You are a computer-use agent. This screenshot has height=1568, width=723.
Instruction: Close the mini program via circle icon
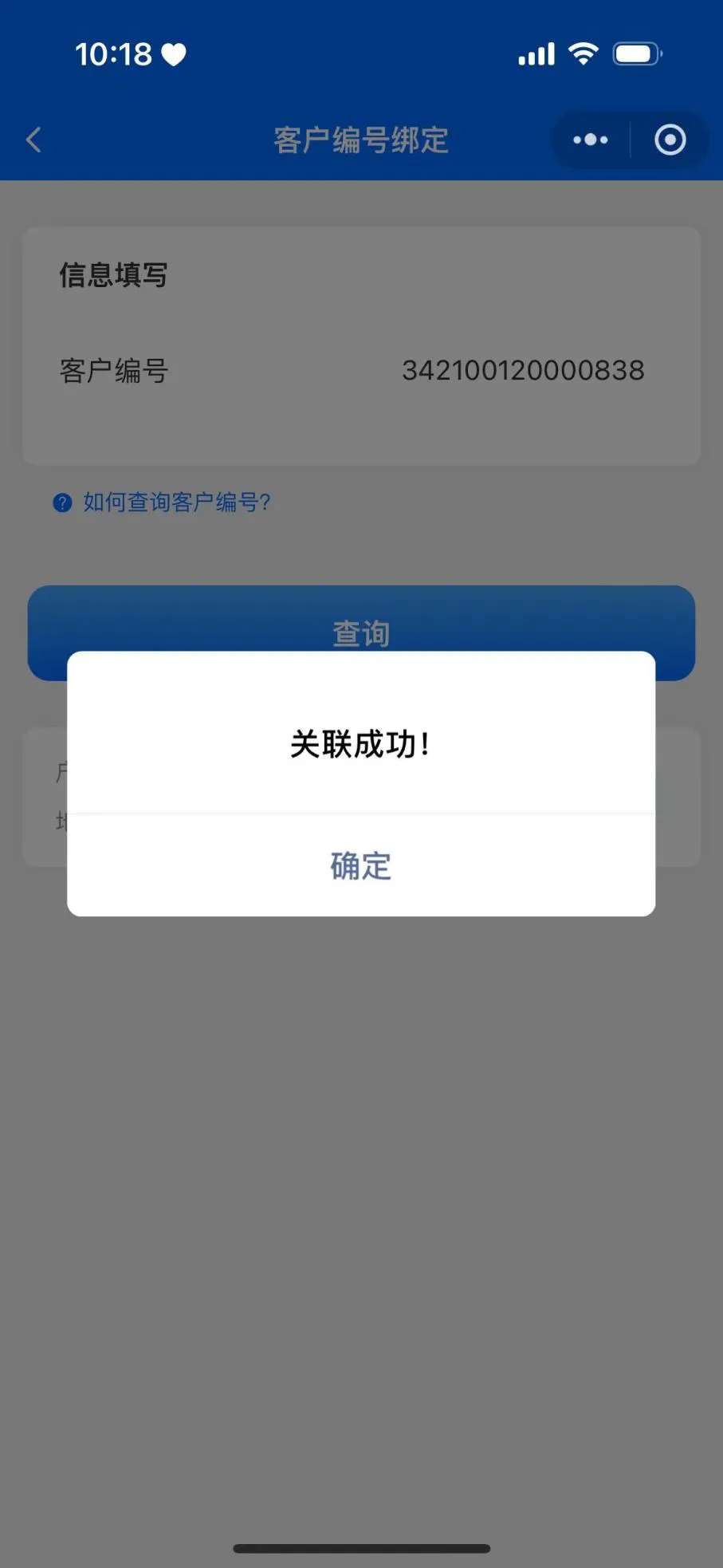(x=670, y=140)
